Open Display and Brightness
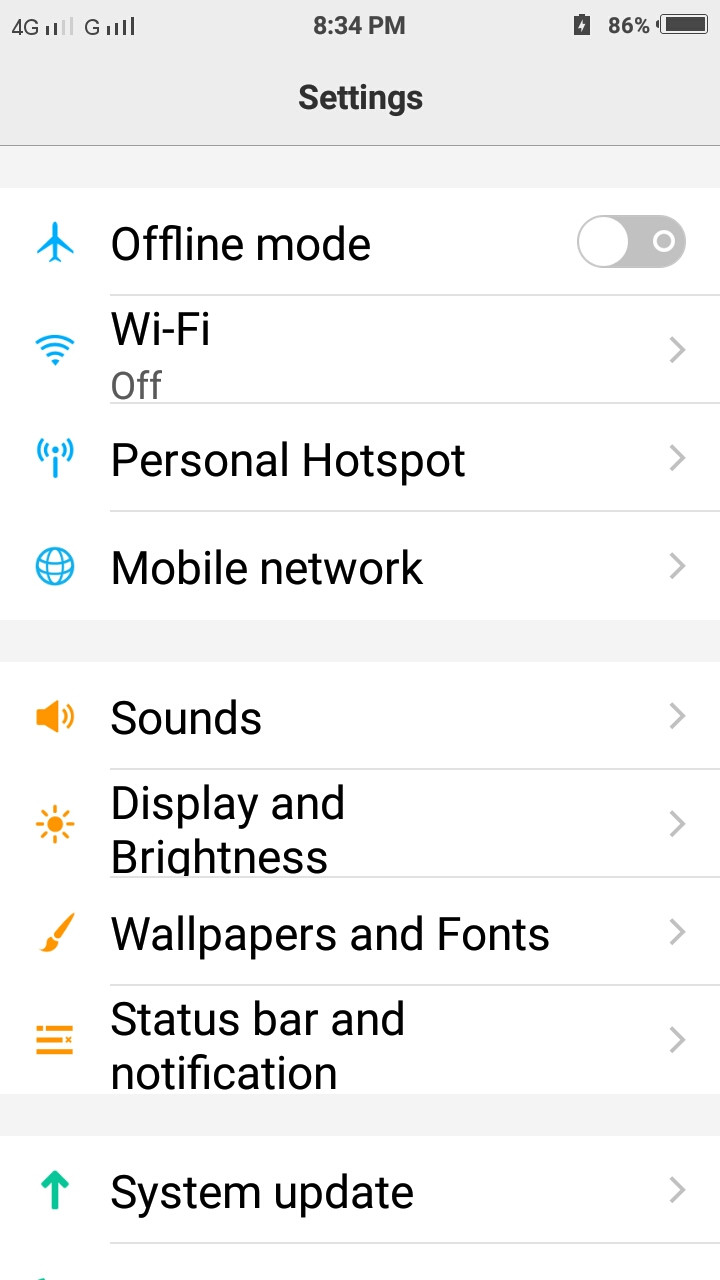Image resolution: width=720 pixels, height=1280 pixels. point(360,825)
